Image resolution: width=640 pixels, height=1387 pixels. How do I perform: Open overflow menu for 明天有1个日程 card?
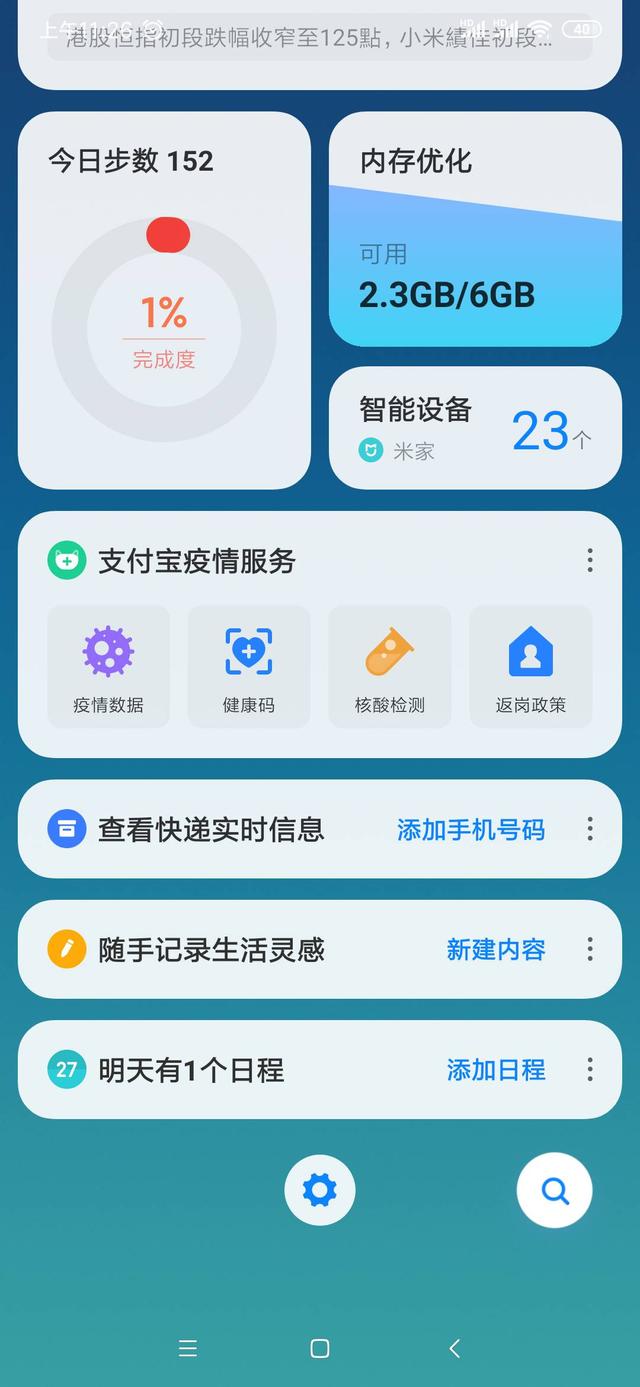pos(590,1070)
